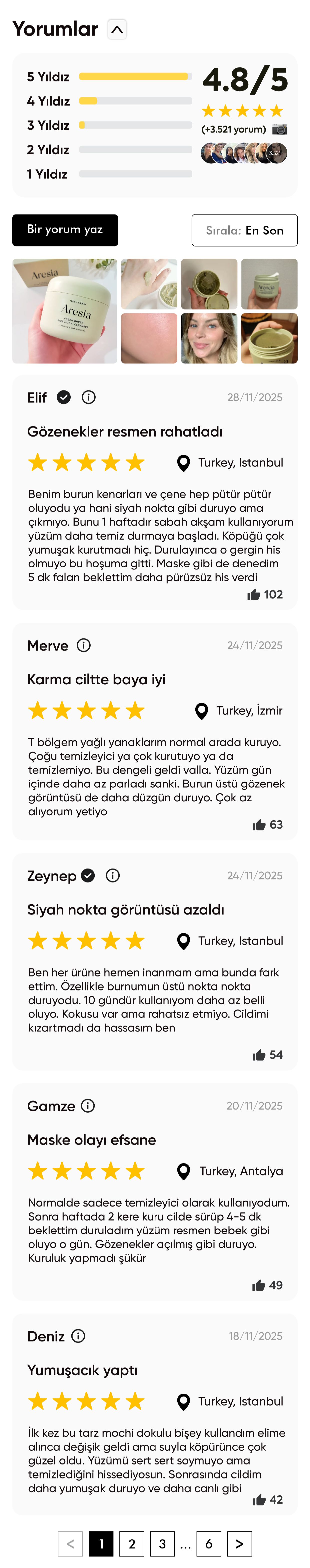
Task: Jump to reviews page 6
Action: pyautogui.click(x=209, y=1544)
